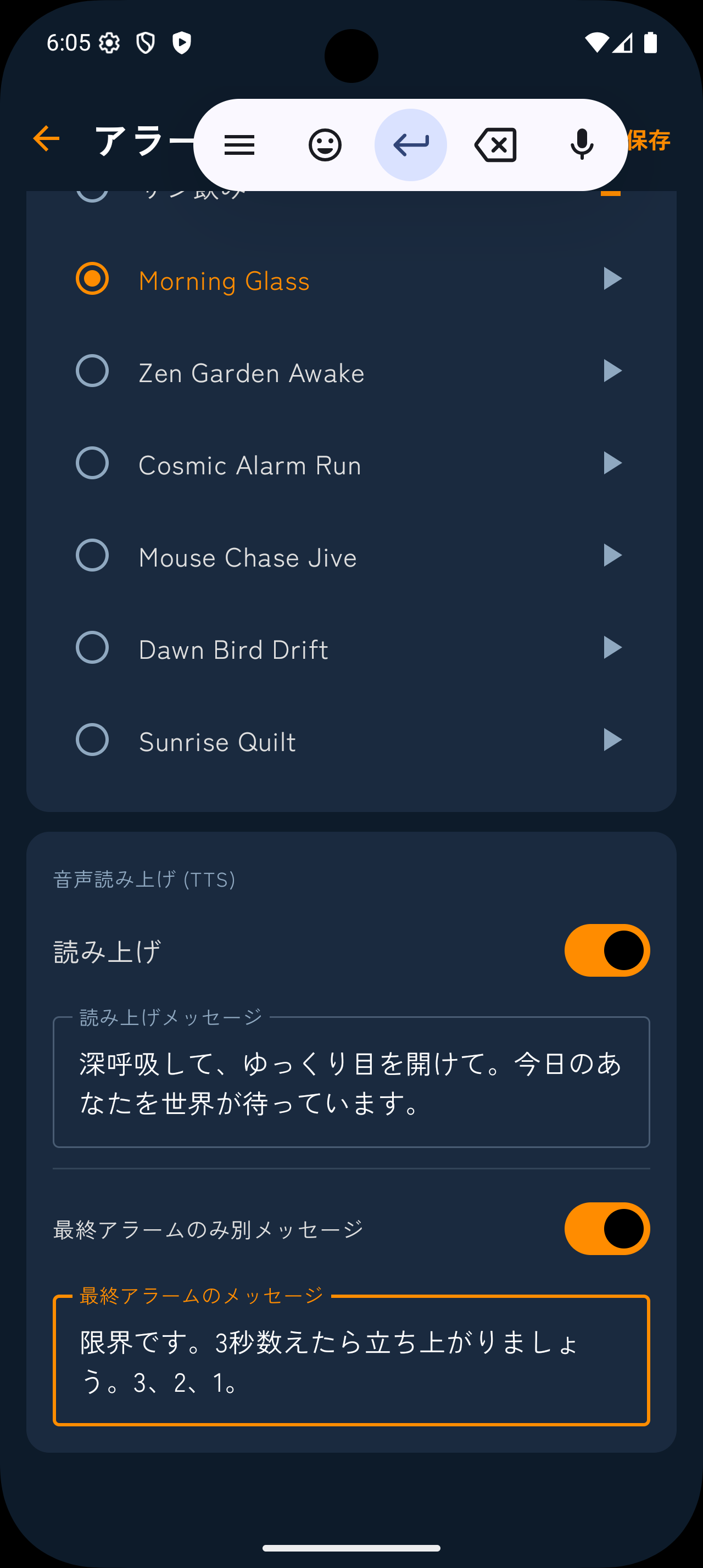Image resolution: width=703 pixels, height=1568 pixels.
Task: Start voice input with the microphone icon
Action: pyautogui.click(x=581, y=144)
